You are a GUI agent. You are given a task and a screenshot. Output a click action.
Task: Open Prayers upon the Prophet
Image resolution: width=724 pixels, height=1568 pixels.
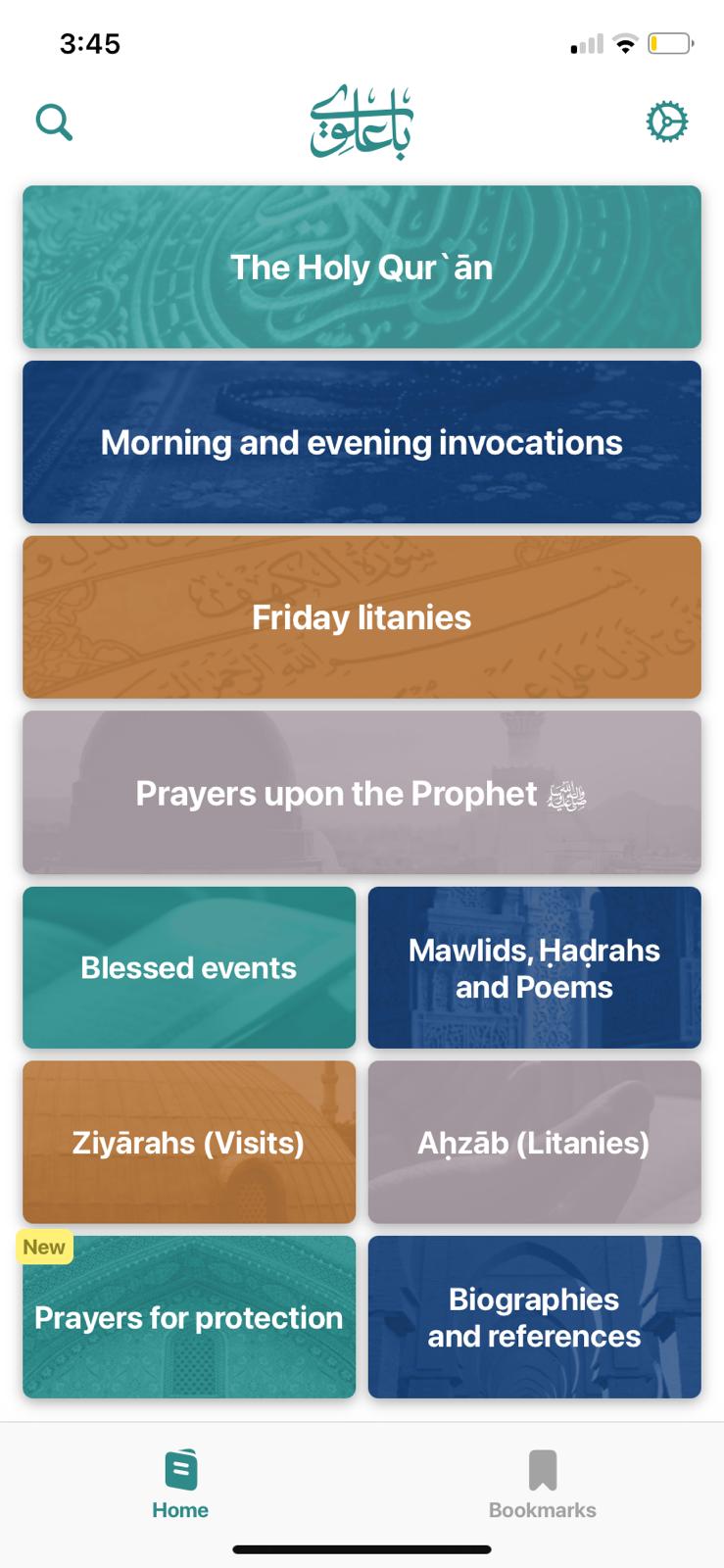(362, 792)
